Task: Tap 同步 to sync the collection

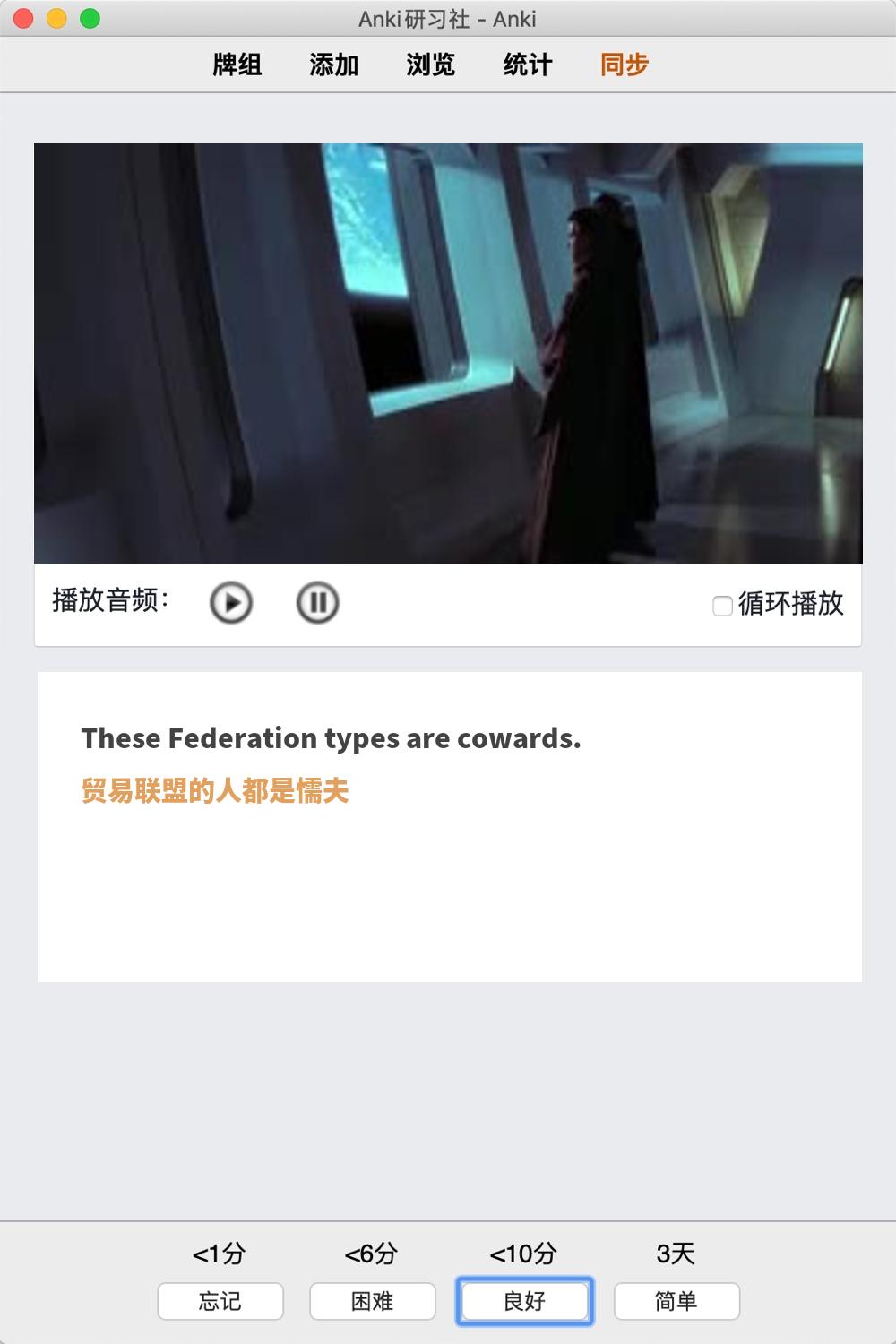Action: [624, 65]
